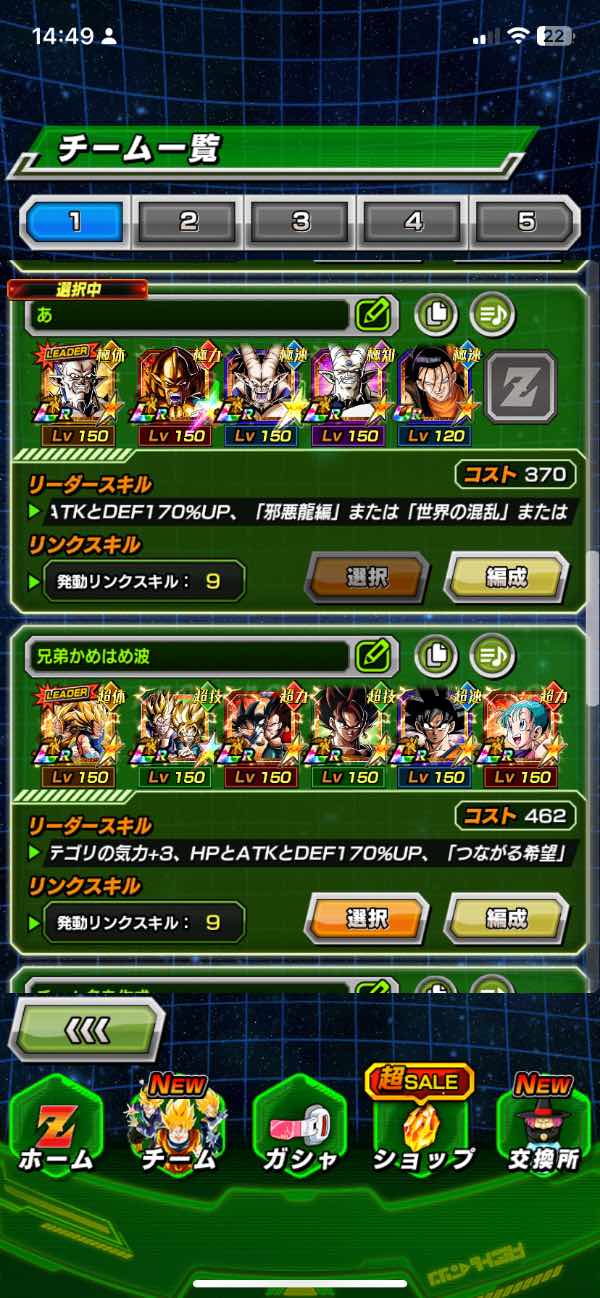Copy the team 兄弟かめはめ波
This screenshot has width=600, height=1298.
point(436,656)
